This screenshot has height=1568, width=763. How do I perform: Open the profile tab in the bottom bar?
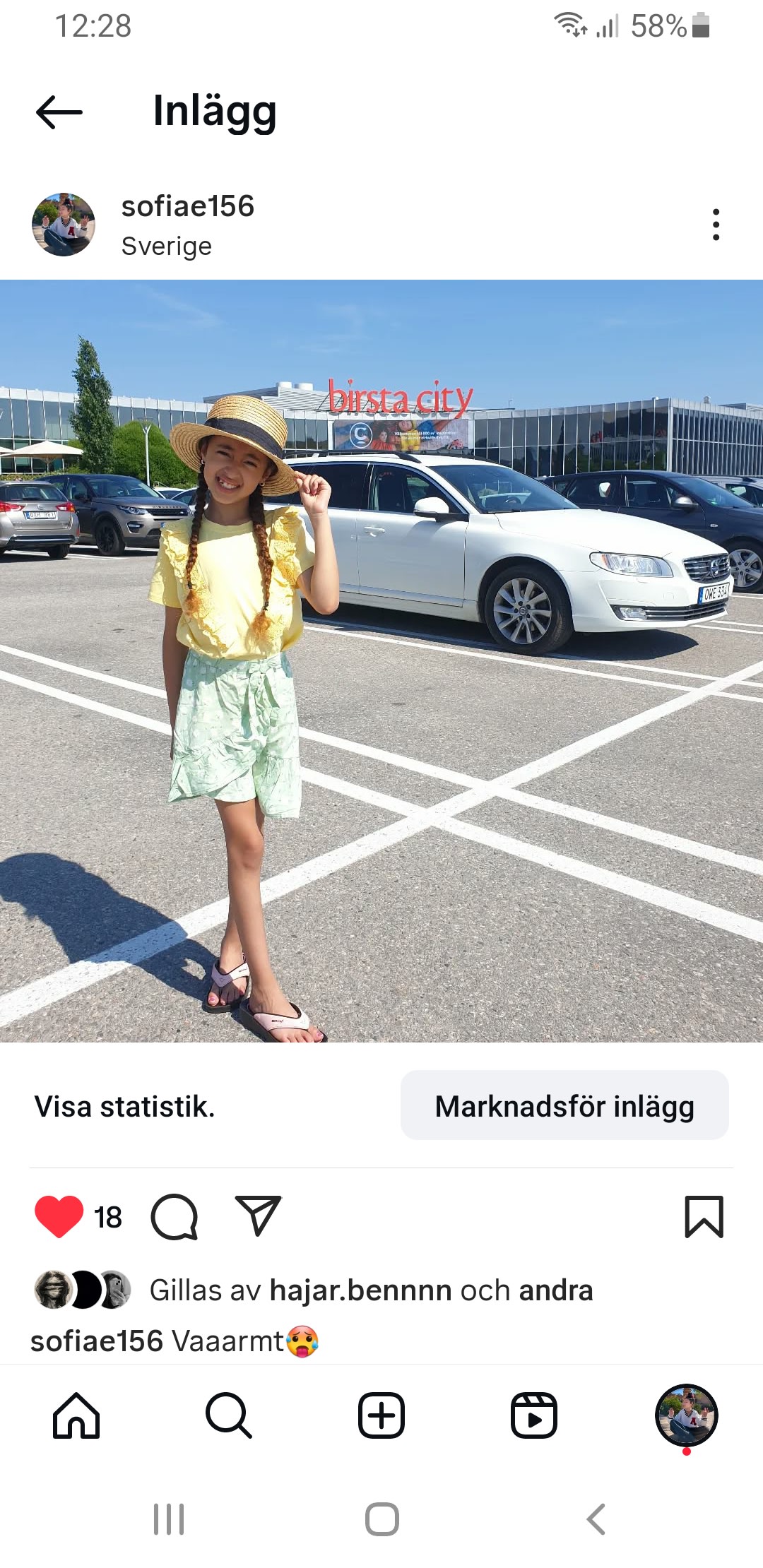[687, 1415]
